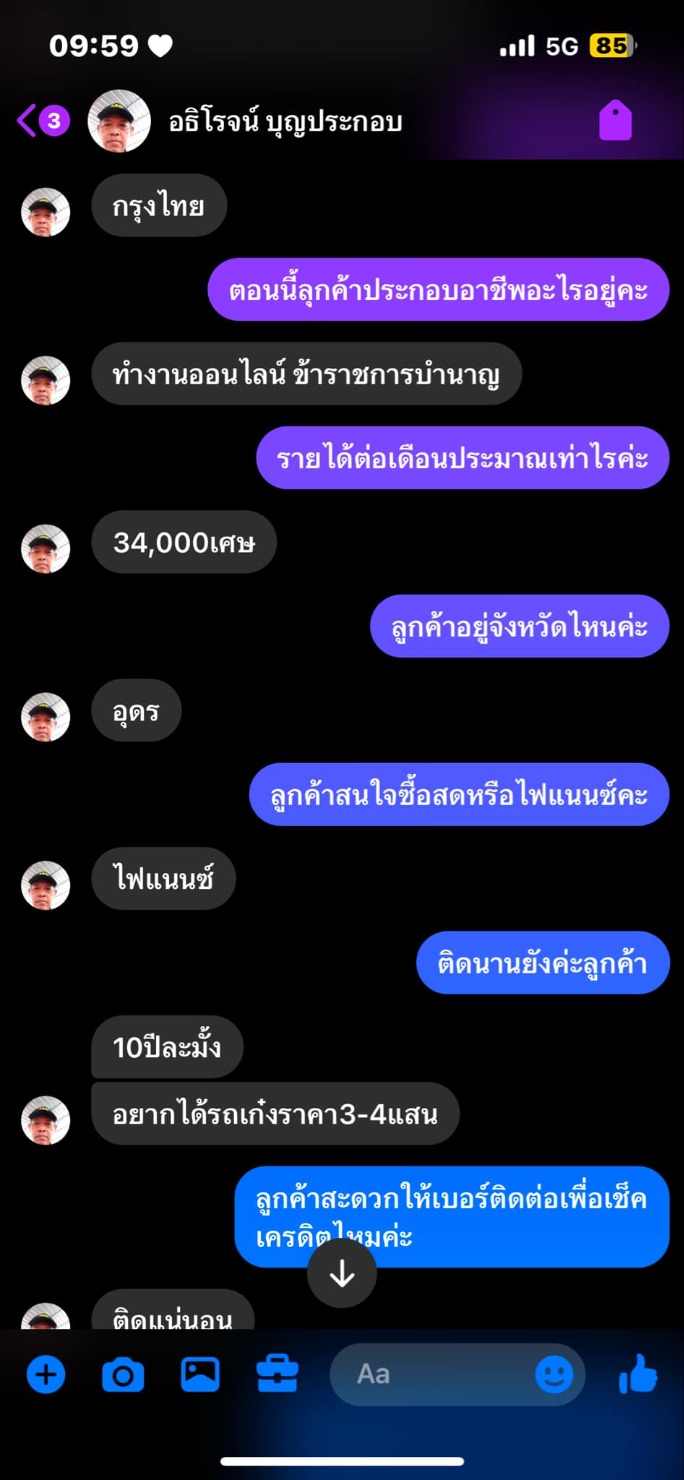Viewport: 684px width, 1480px height.
Task: Send a thumbs-up like
Action: (638, 1375)
